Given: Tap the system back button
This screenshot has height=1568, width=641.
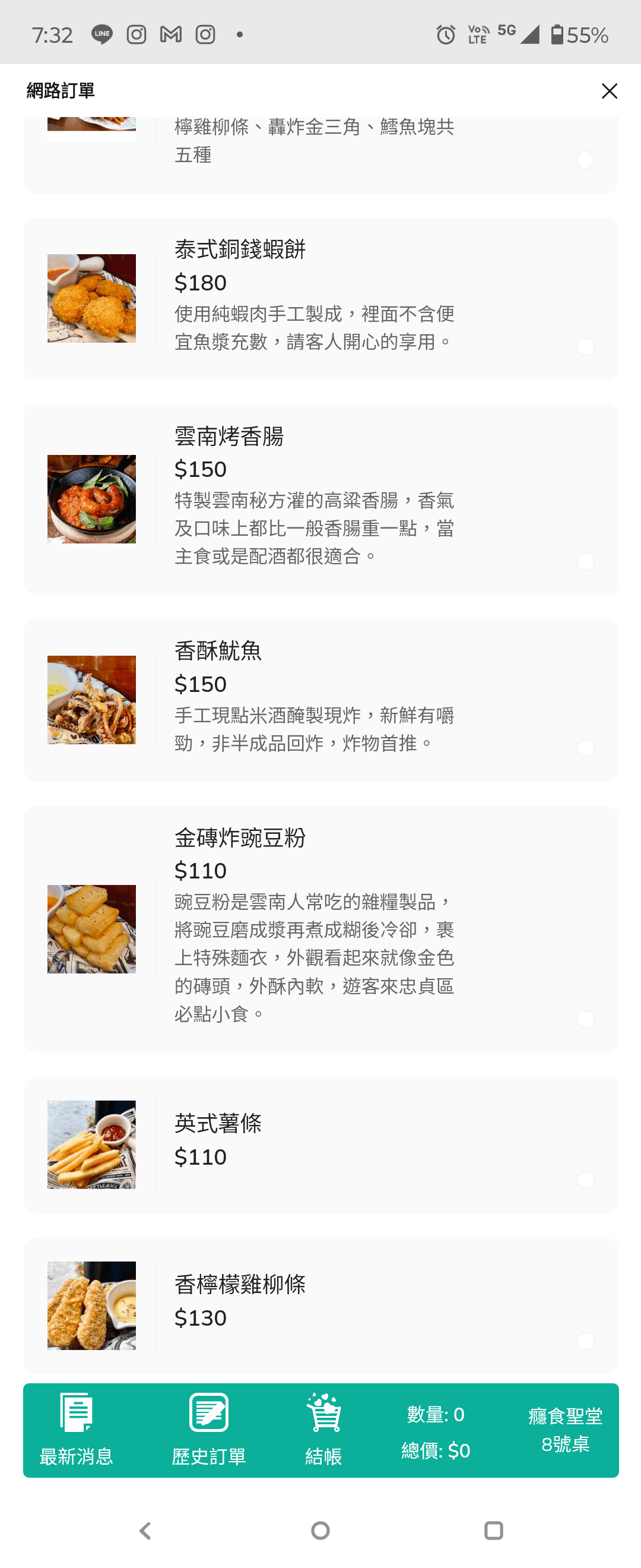Looking at the screenshot, I should (x=145, y=1530).
